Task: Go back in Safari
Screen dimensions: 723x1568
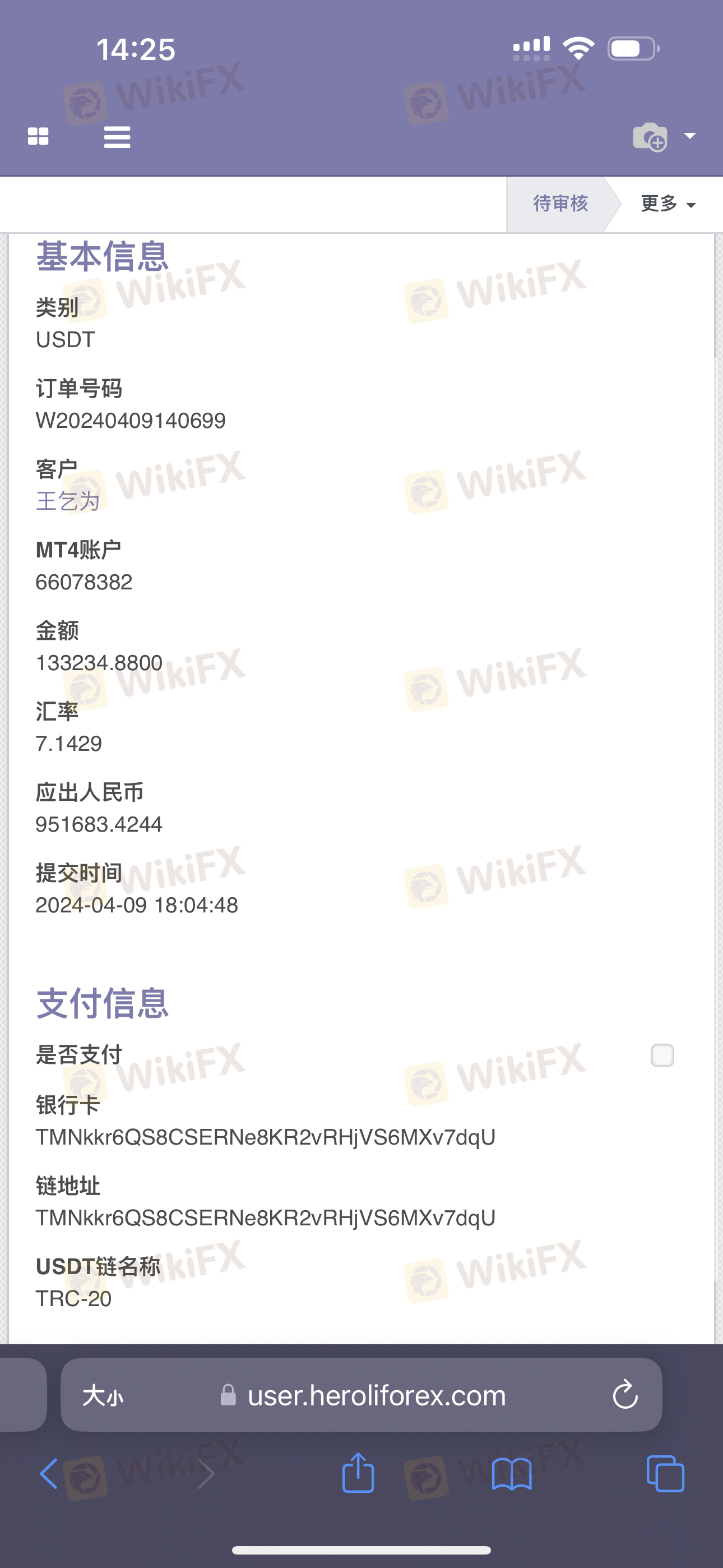Action: (49, 1474)
